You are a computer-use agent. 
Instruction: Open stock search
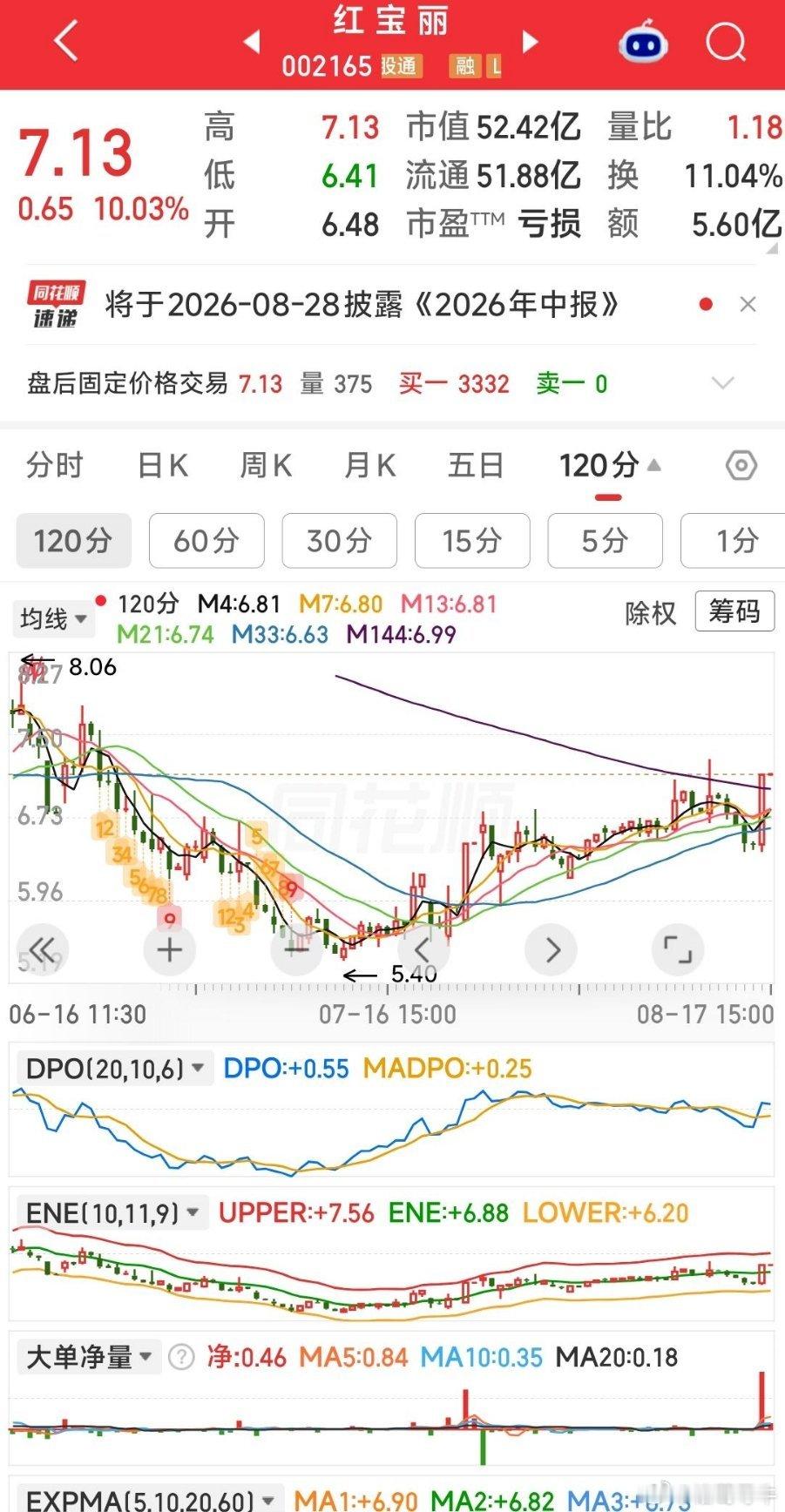click(726, 41)
